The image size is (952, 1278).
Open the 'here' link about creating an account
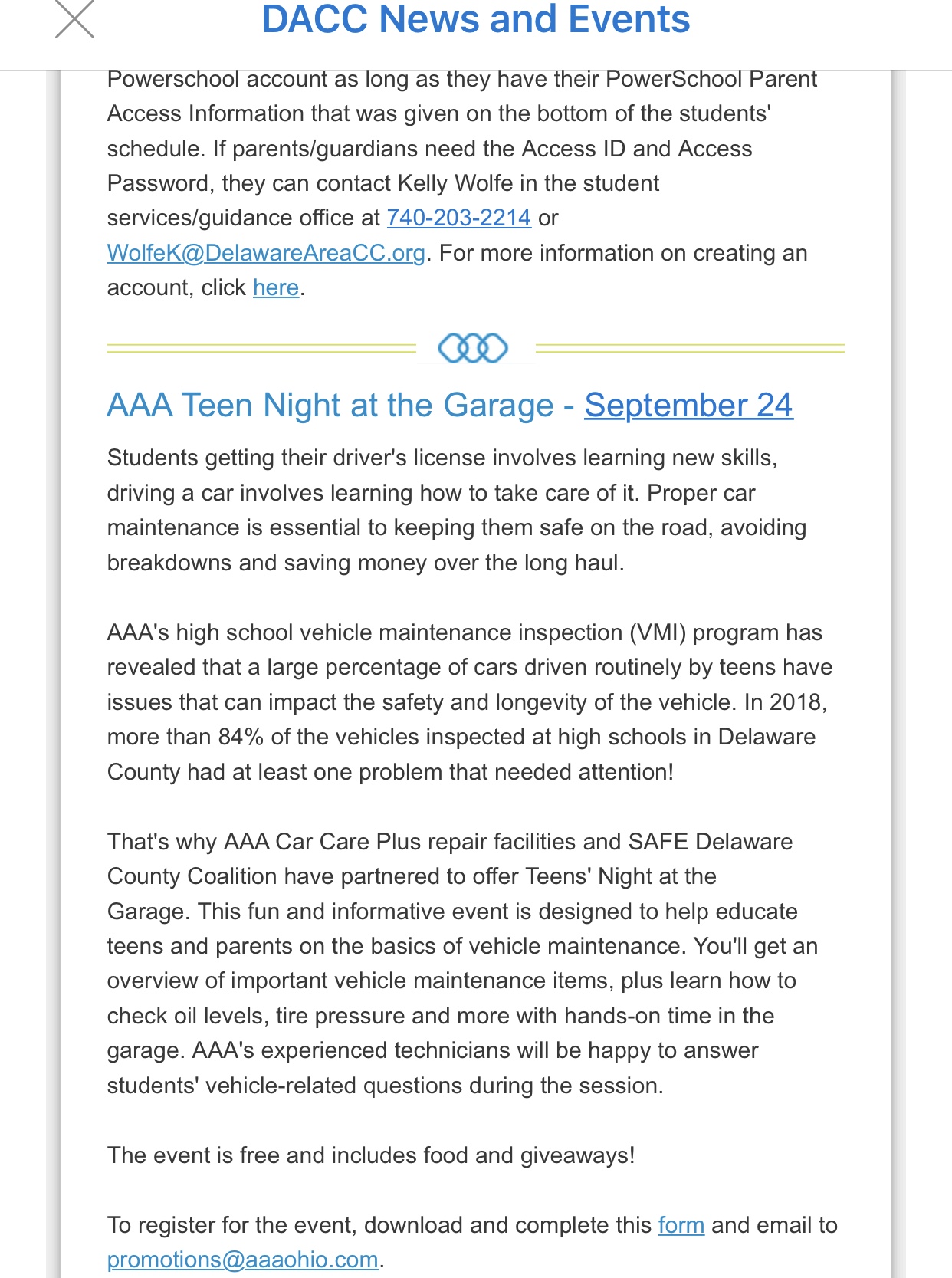pyautogui.click(x=276, y=287)
